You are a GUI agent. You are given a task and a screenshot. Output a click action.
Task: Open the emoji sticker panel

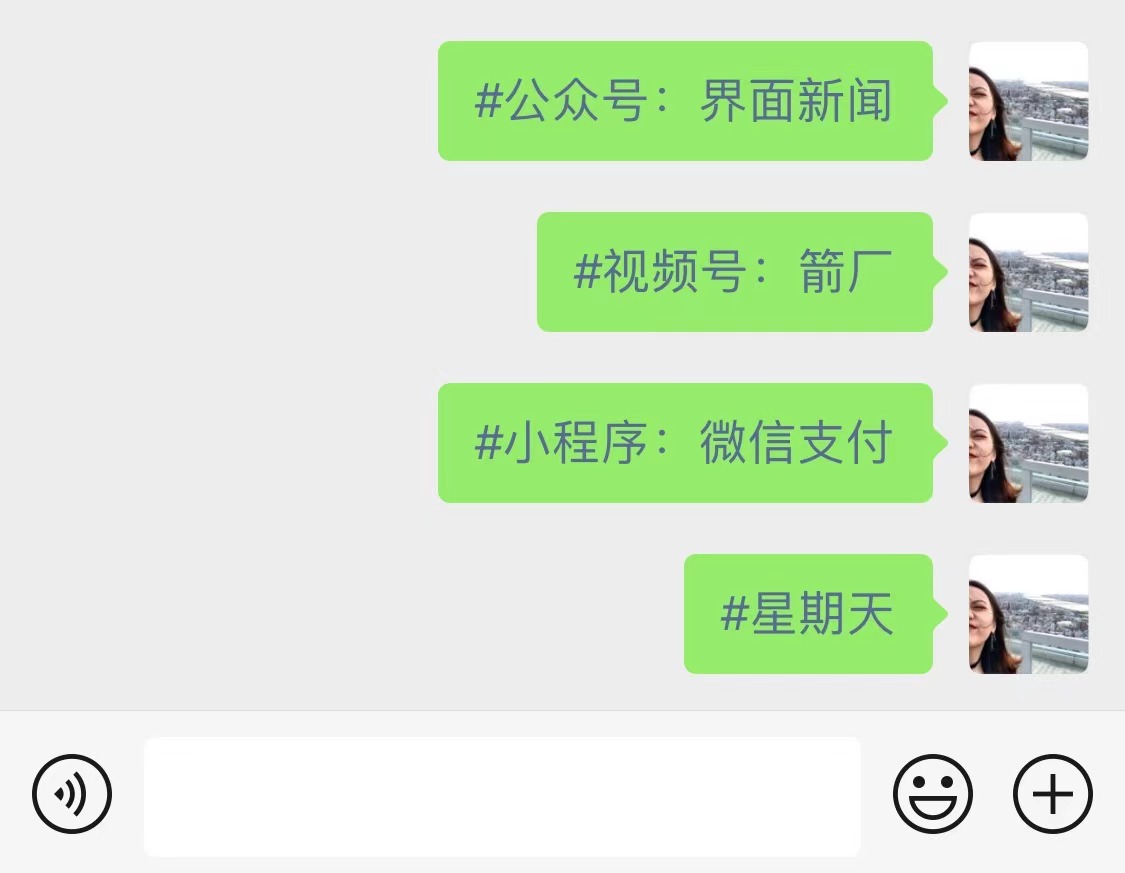932,795
